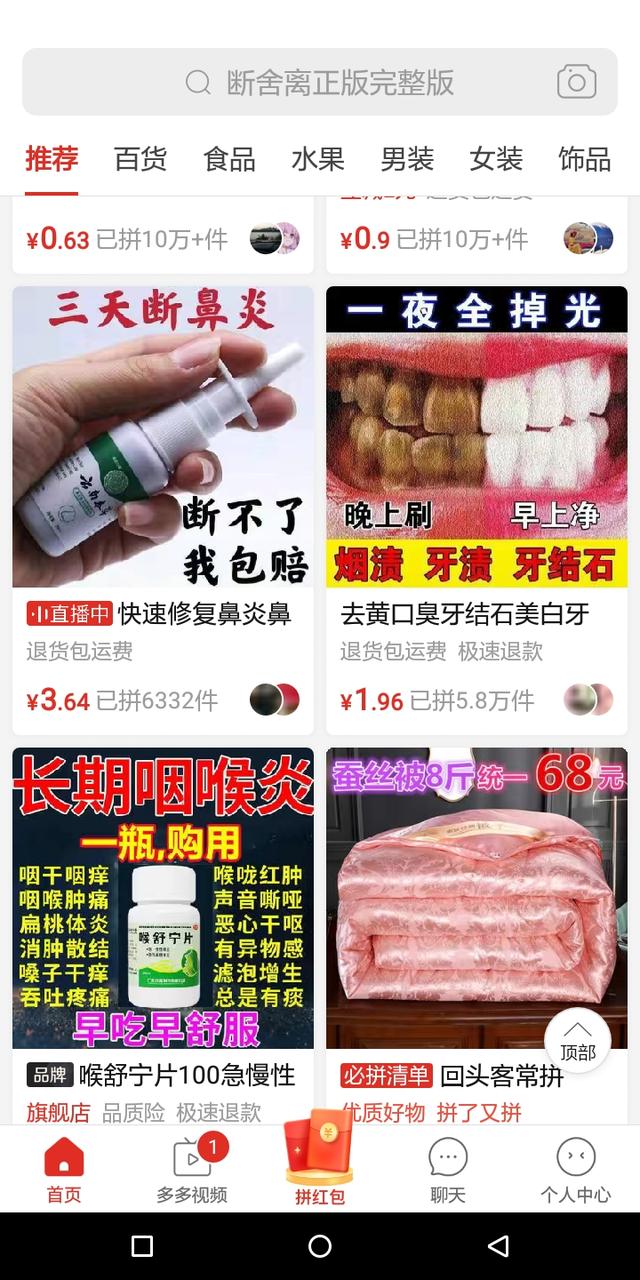Select the 食品 category tab

[229, 159]
